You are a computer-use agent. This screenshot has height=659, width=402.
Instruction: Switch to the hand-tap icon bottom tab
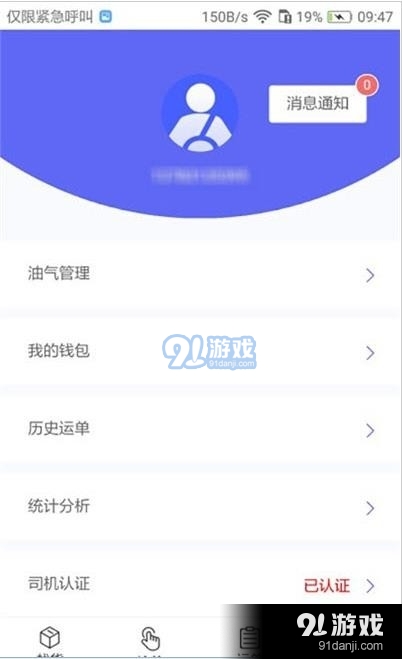coord(150,640)
